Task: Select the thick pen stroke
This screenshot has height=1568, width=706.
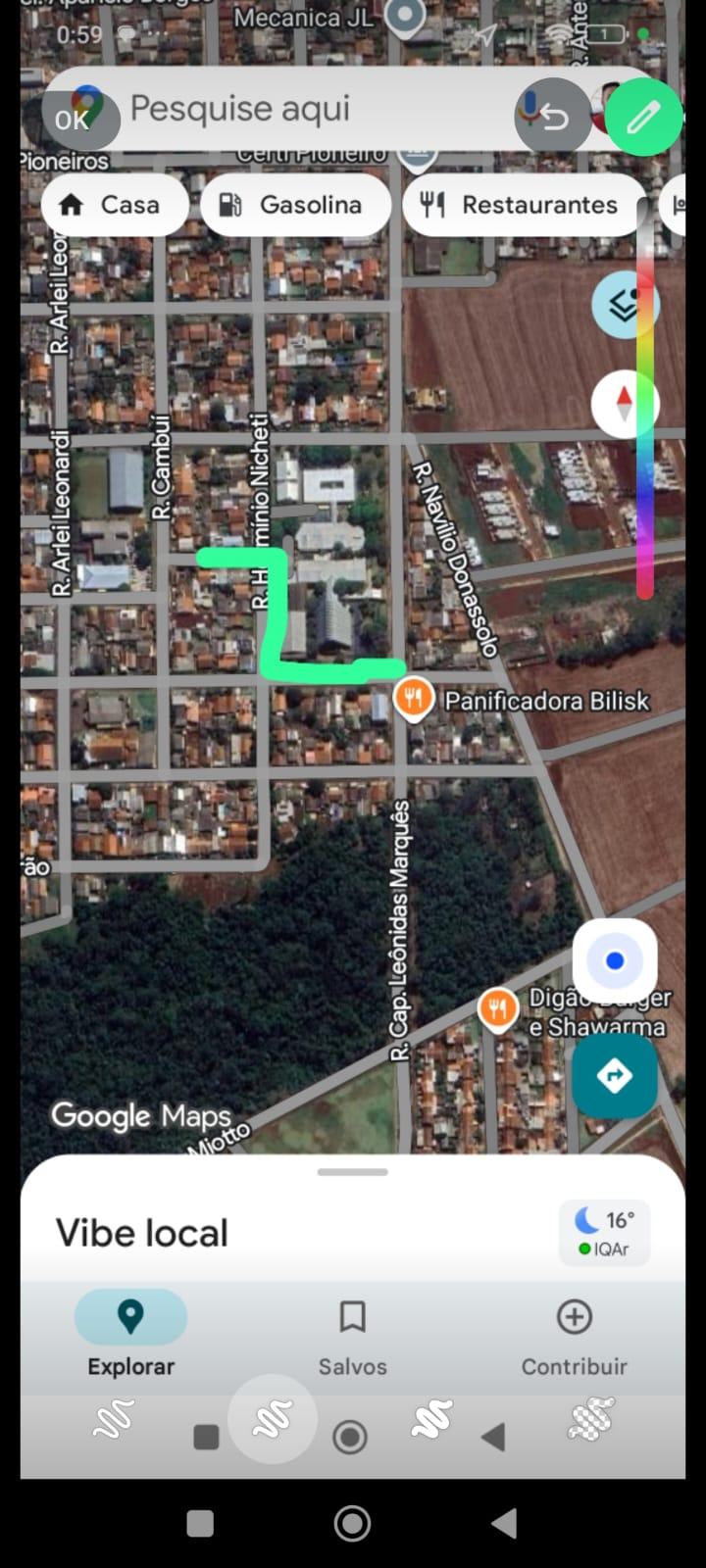Action: [x=432, y=1419]
